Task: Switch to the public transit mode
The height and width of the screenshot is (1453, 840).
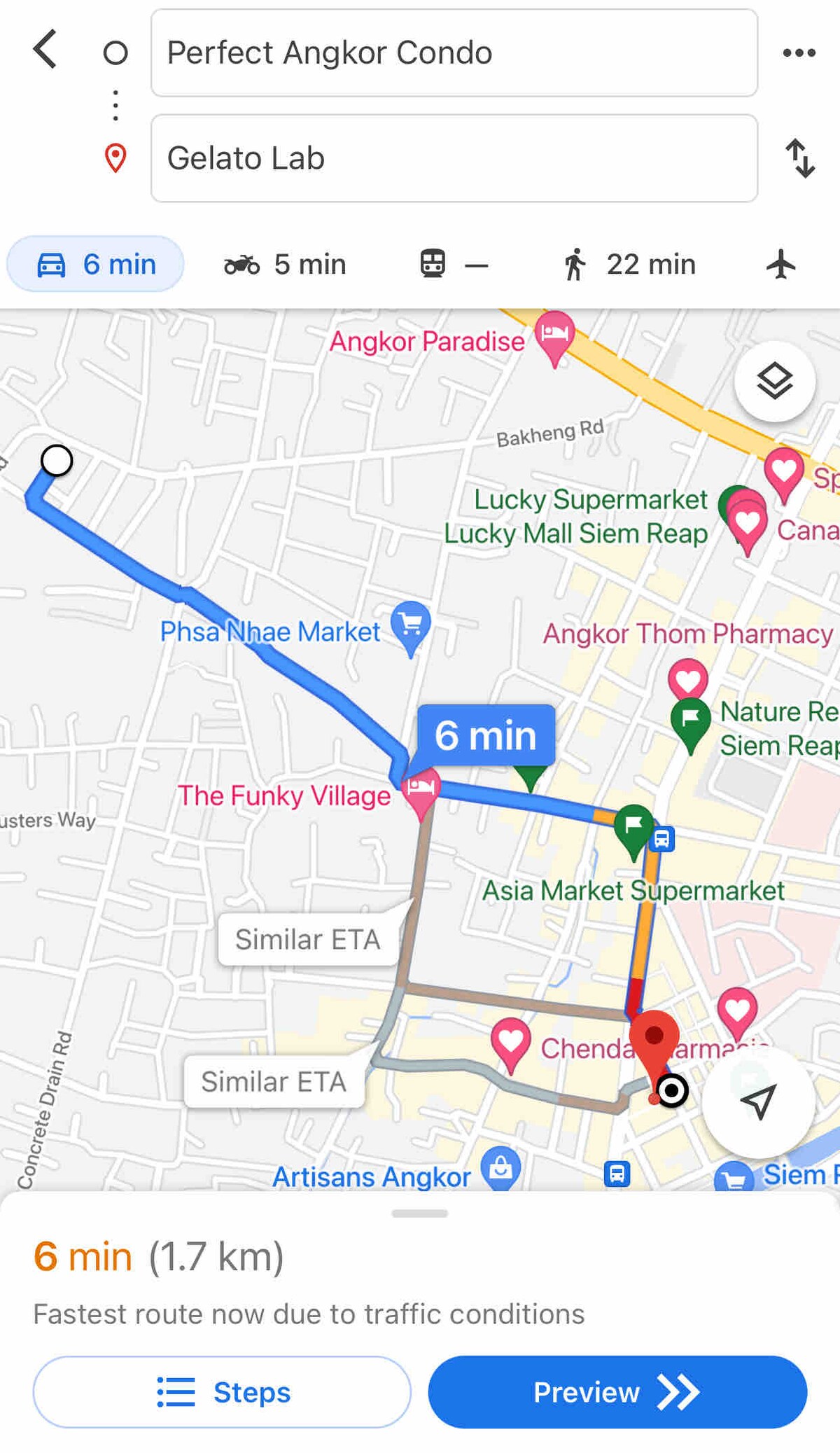Action: [x=454, y=265]
